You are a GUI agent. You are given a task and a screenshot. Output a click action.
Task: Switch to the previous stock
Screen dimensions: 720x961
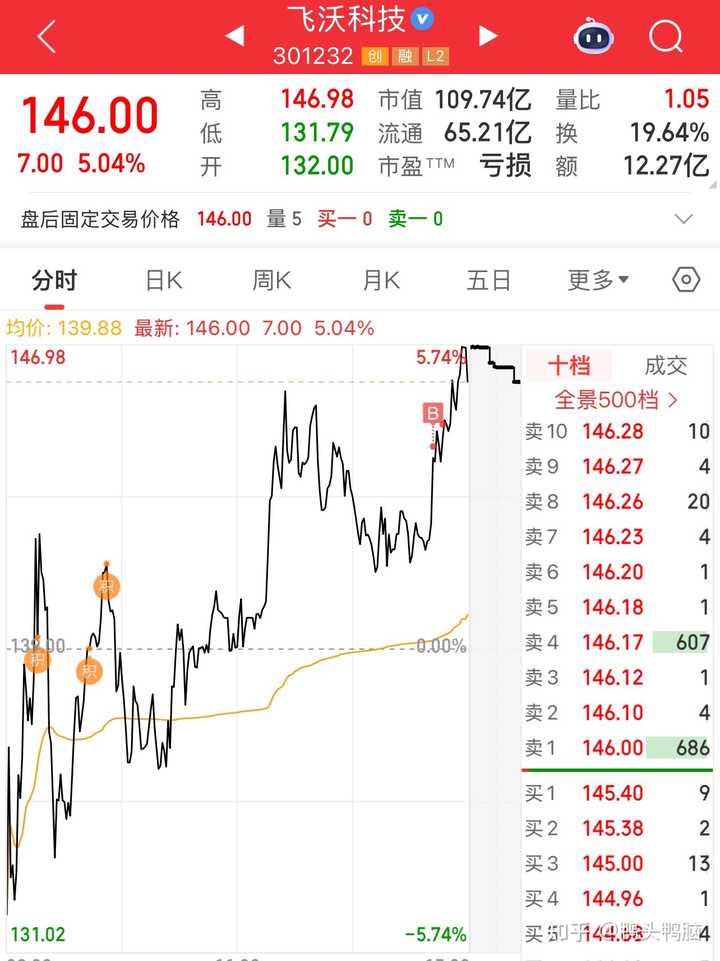click(234, 37)
